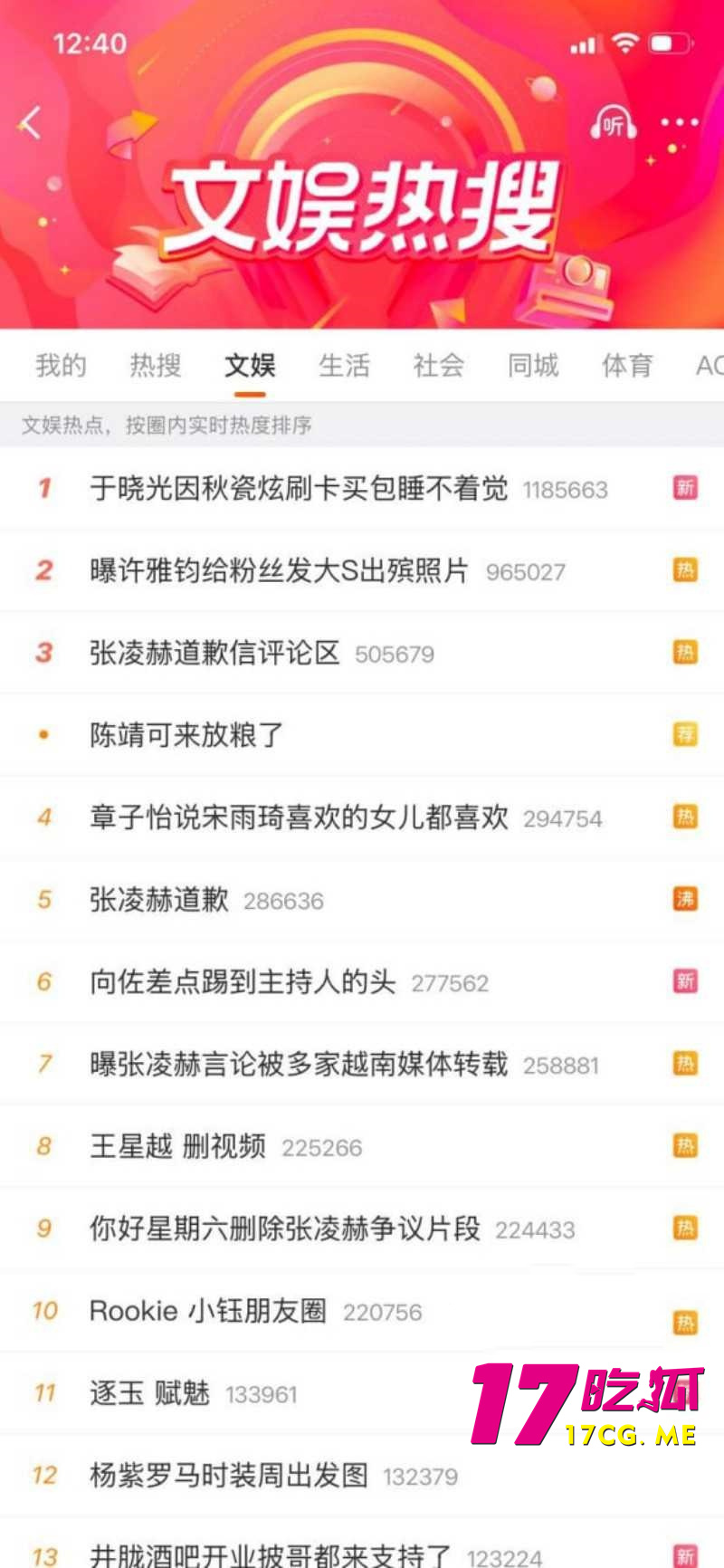Screen dimensions: 724x1568
Task: Tap the 沸 badge beside 张凌赫道歉
Action: point(685,899)
